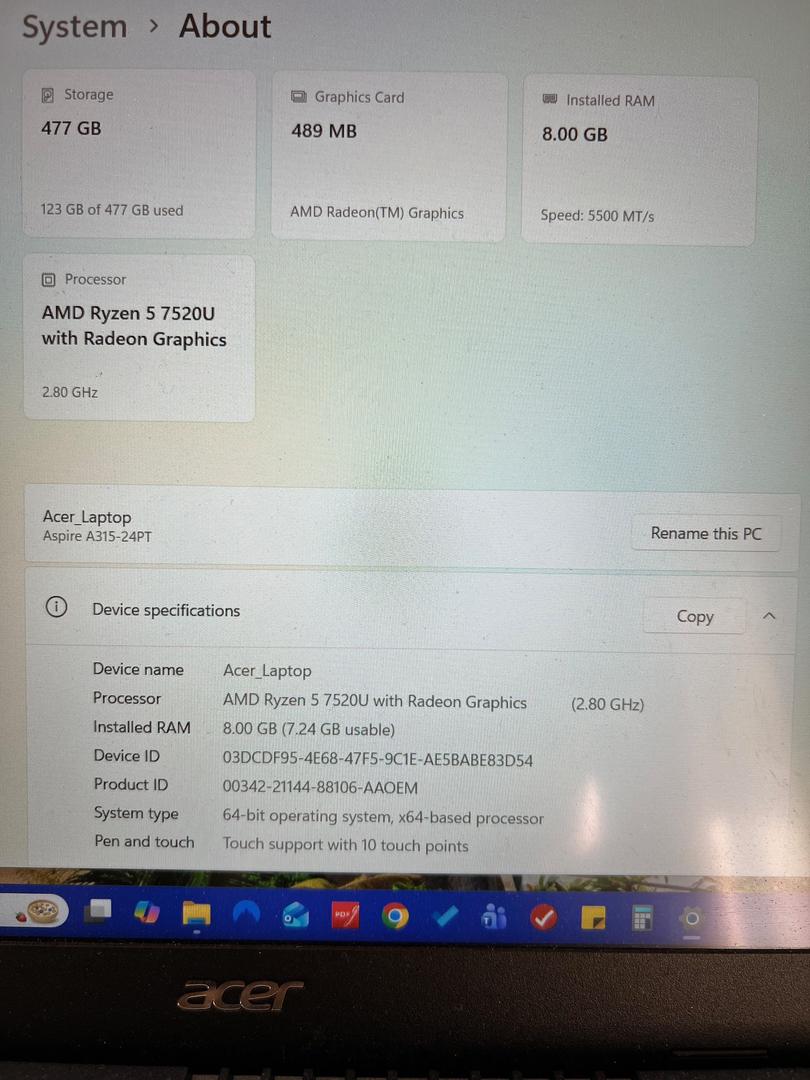Copy the device specifications
The height and width of the screenshot is (1080, 810).
point(694,616)
